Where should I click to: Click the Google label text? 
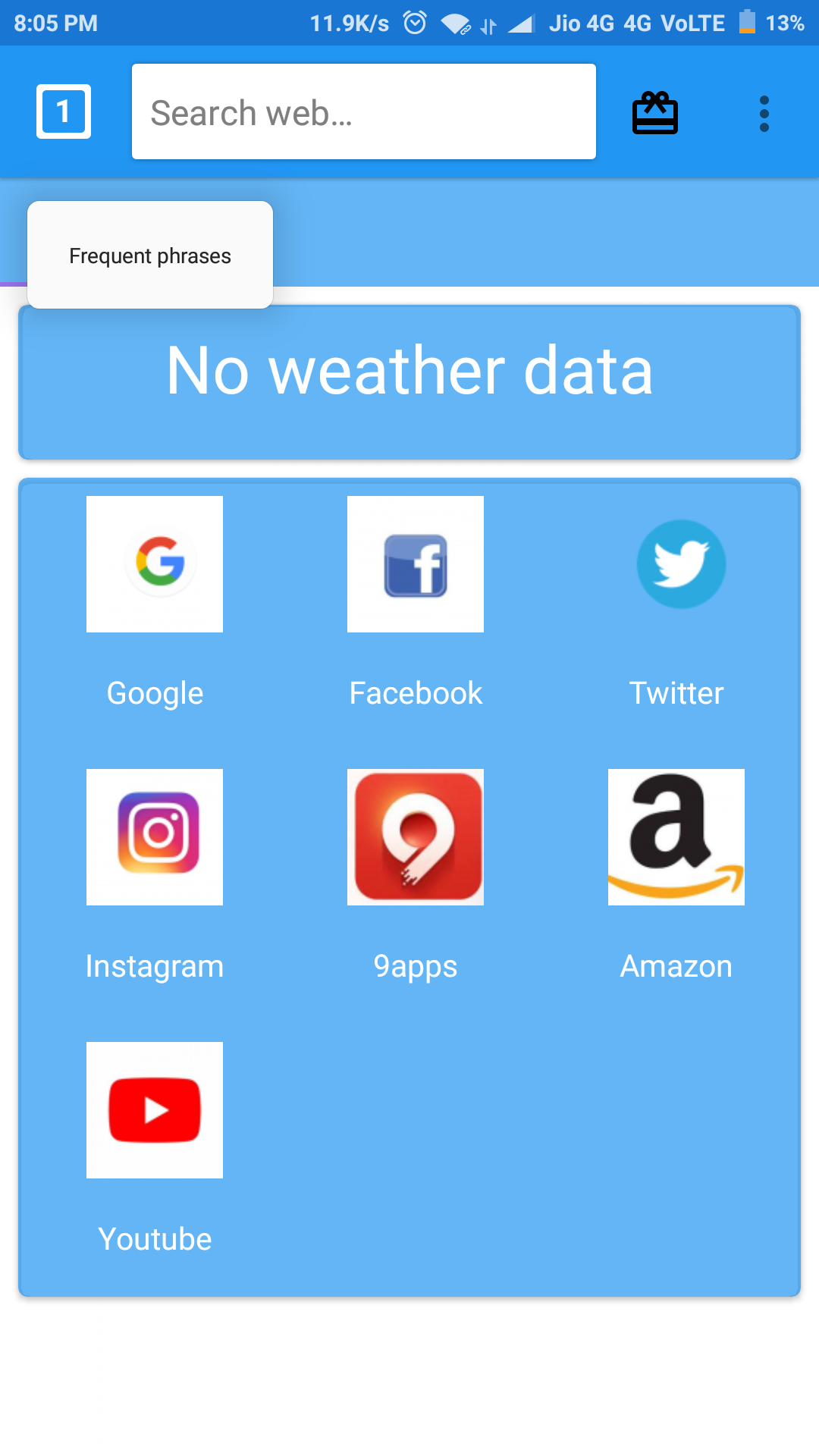(154, 692)
